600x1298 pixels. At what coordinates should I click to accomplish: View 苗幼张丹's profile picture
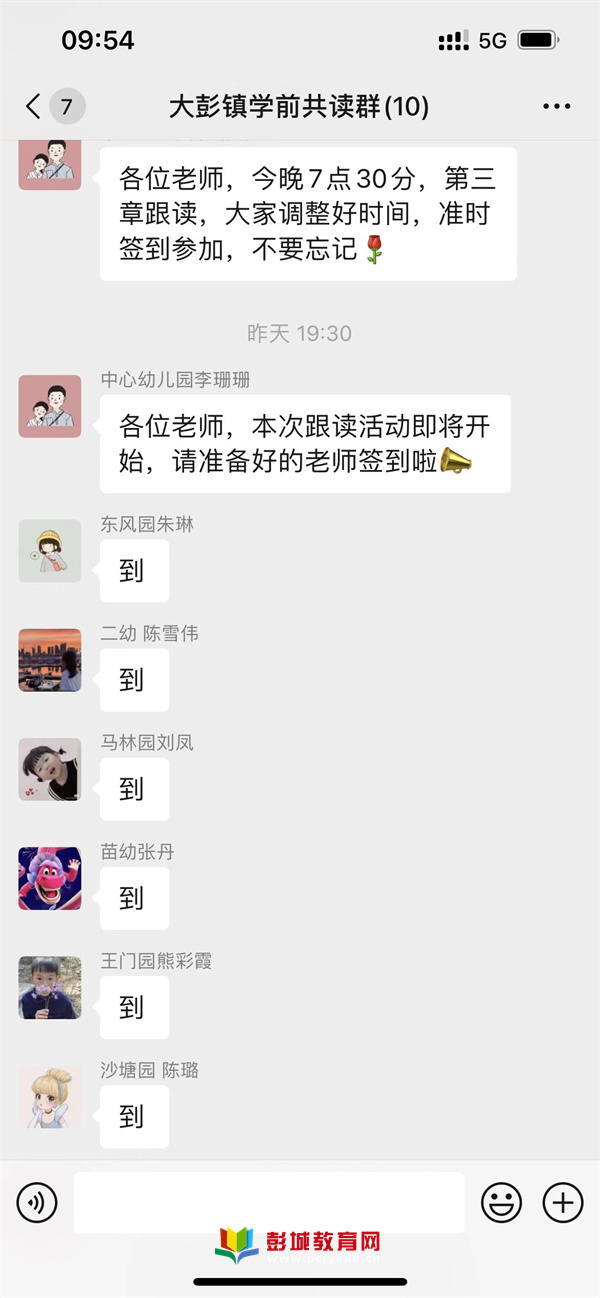[x=50, y=878]
